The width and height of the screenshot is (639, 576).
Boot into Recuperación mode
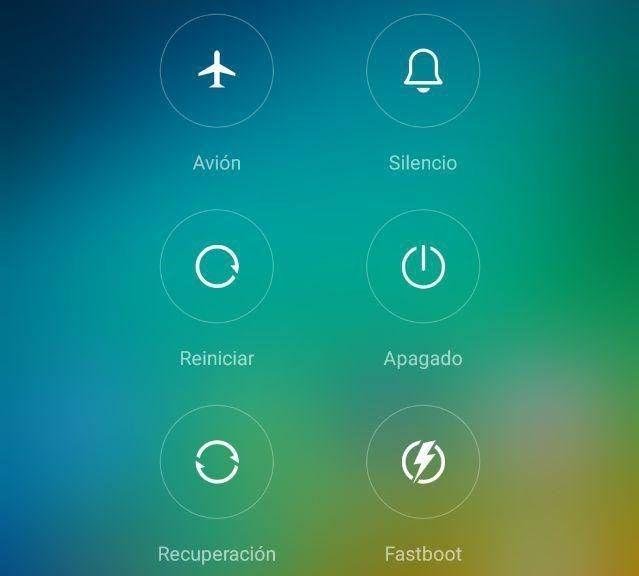[217, 462]
